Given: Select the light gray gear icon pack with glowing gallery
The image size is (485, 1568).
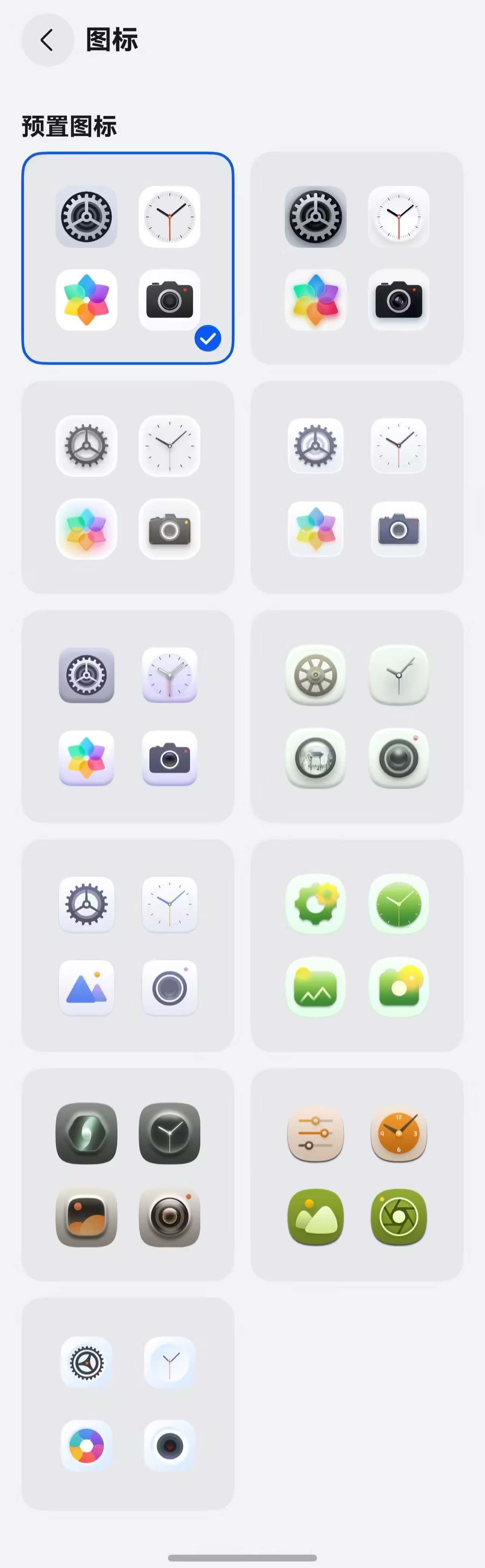Looking at the screenshot, I should coord(128,487).
